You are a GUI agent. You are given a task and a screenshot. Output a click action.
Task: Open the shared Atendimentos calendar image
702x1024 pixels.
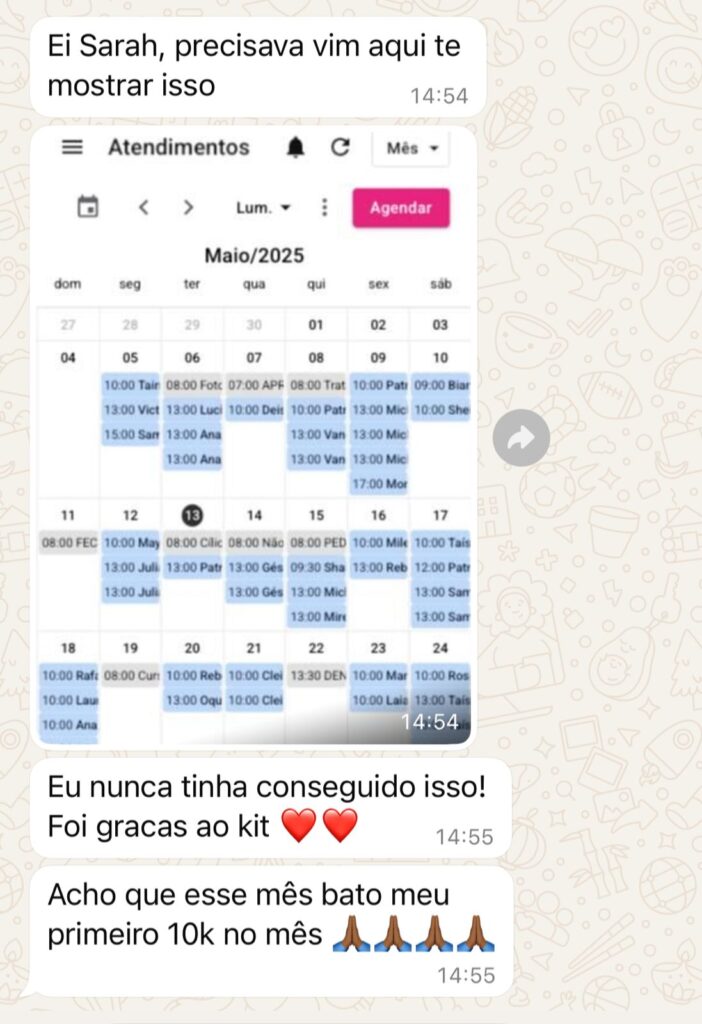[x=254, y=437]
